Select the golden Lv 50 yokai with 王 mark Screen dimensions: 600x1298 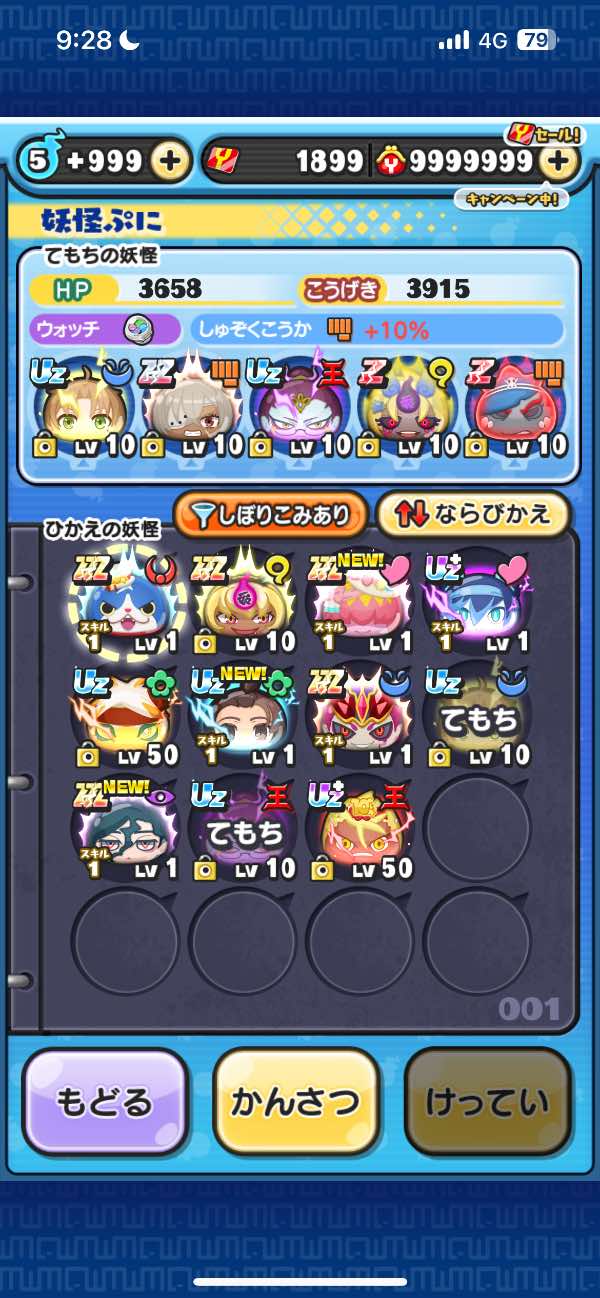360,829
